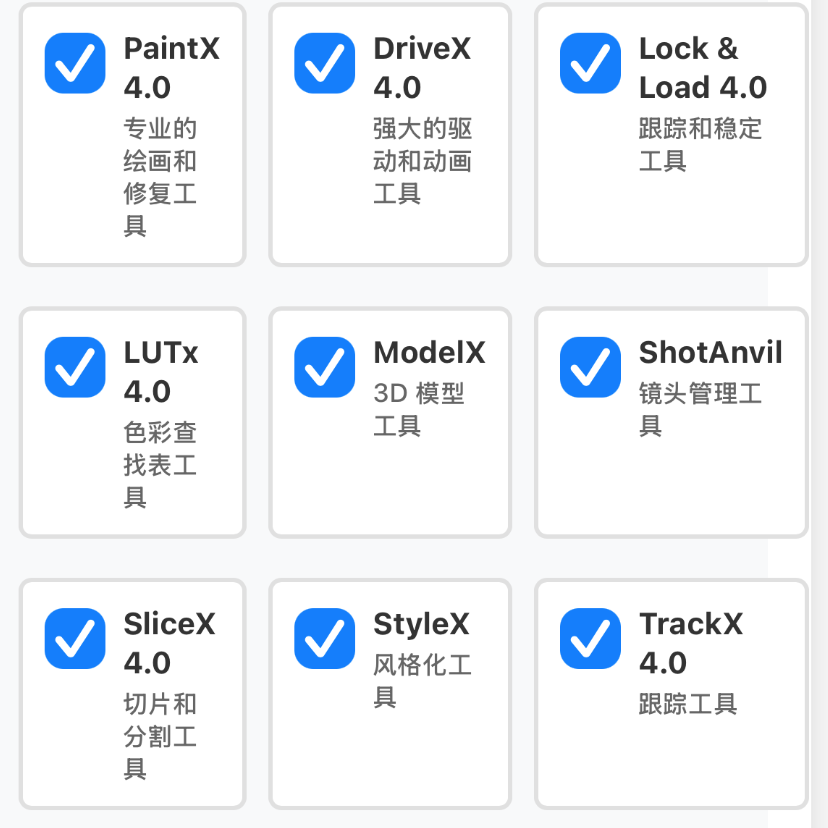
Task: Uncheck the PaintX 4.0 checkbox
Action: click(75, 64)
